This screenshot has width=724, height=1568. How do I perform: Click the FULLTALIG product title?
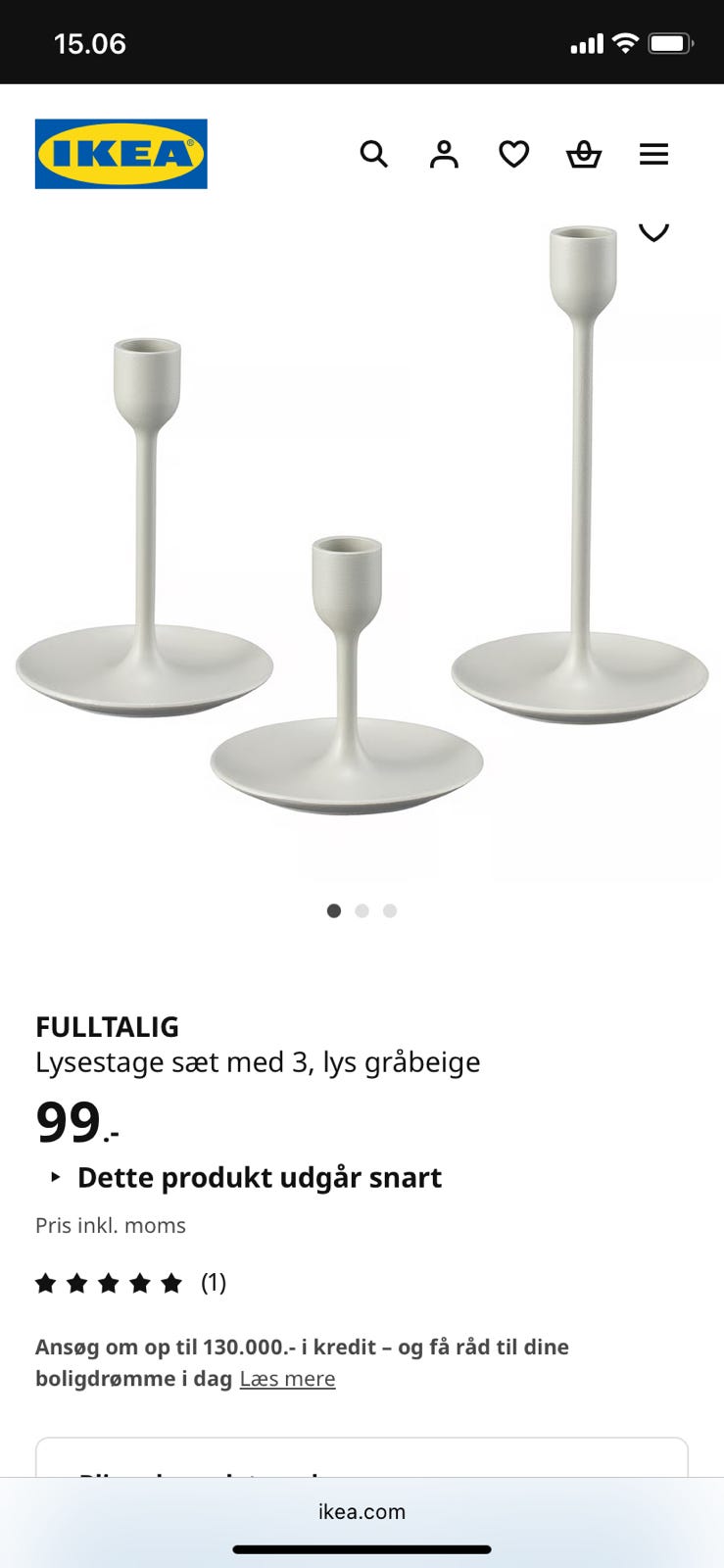pos(108,1027)
